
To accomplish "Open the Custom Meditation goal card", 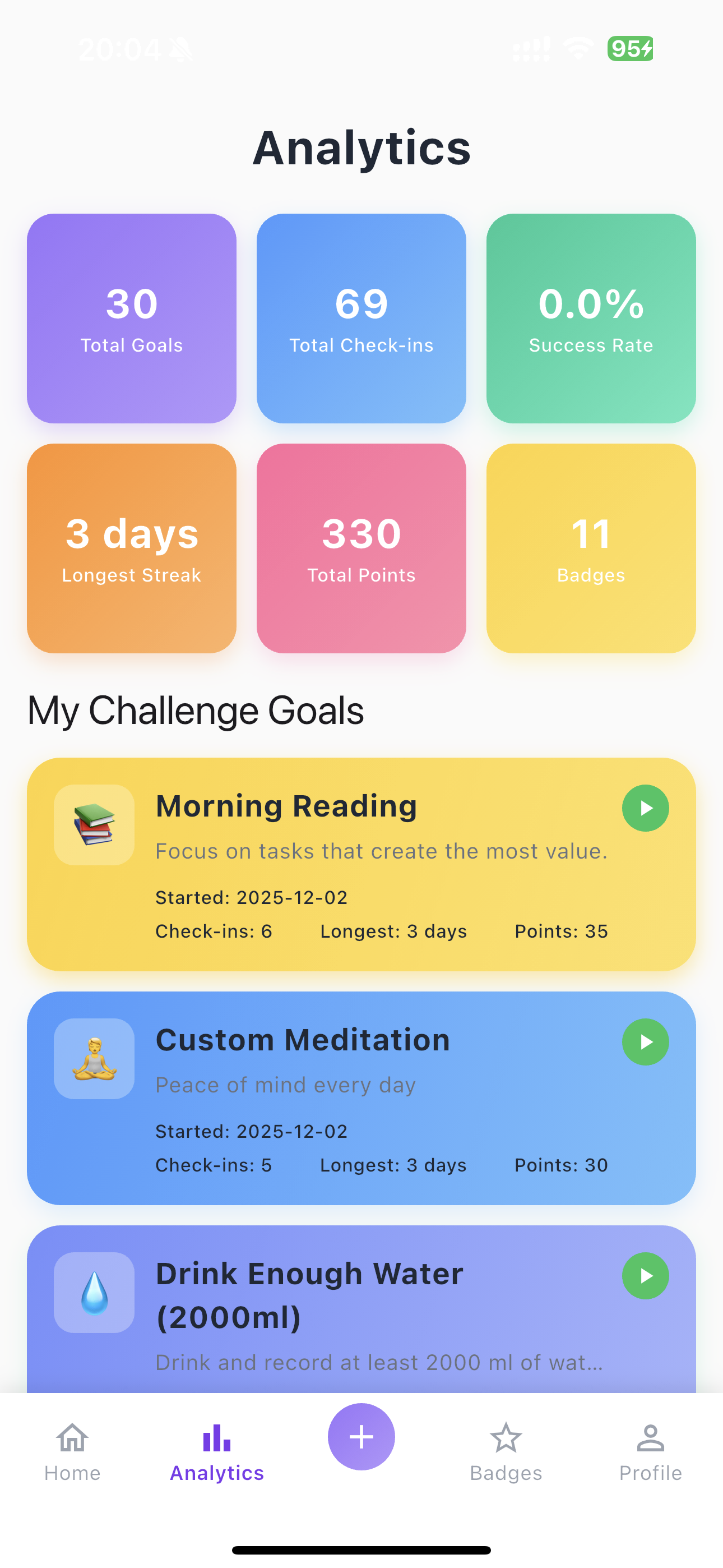I will (360, 1098).
